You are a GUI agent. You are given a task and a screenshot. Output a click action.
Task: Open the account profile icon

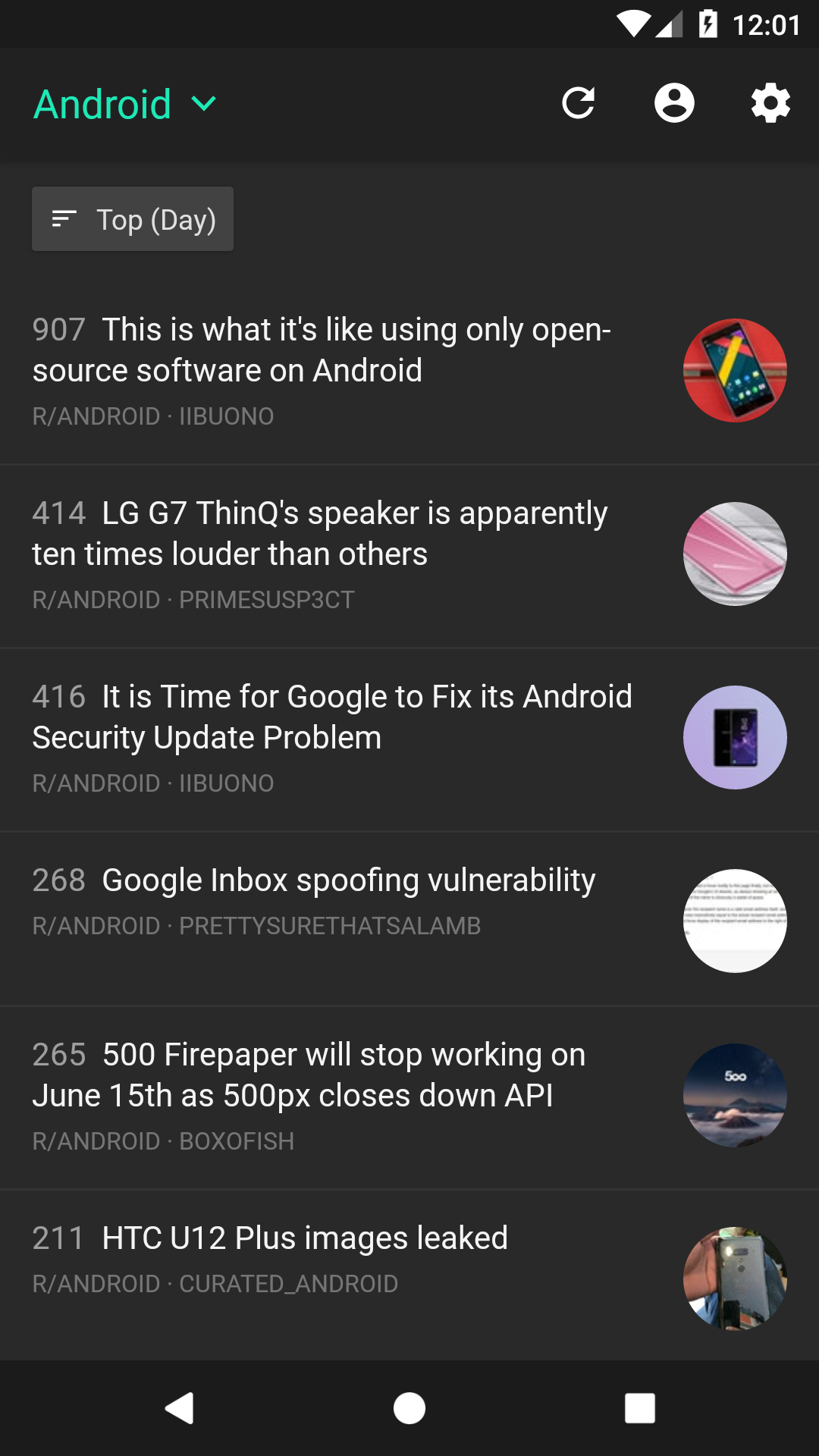[674, 104]
